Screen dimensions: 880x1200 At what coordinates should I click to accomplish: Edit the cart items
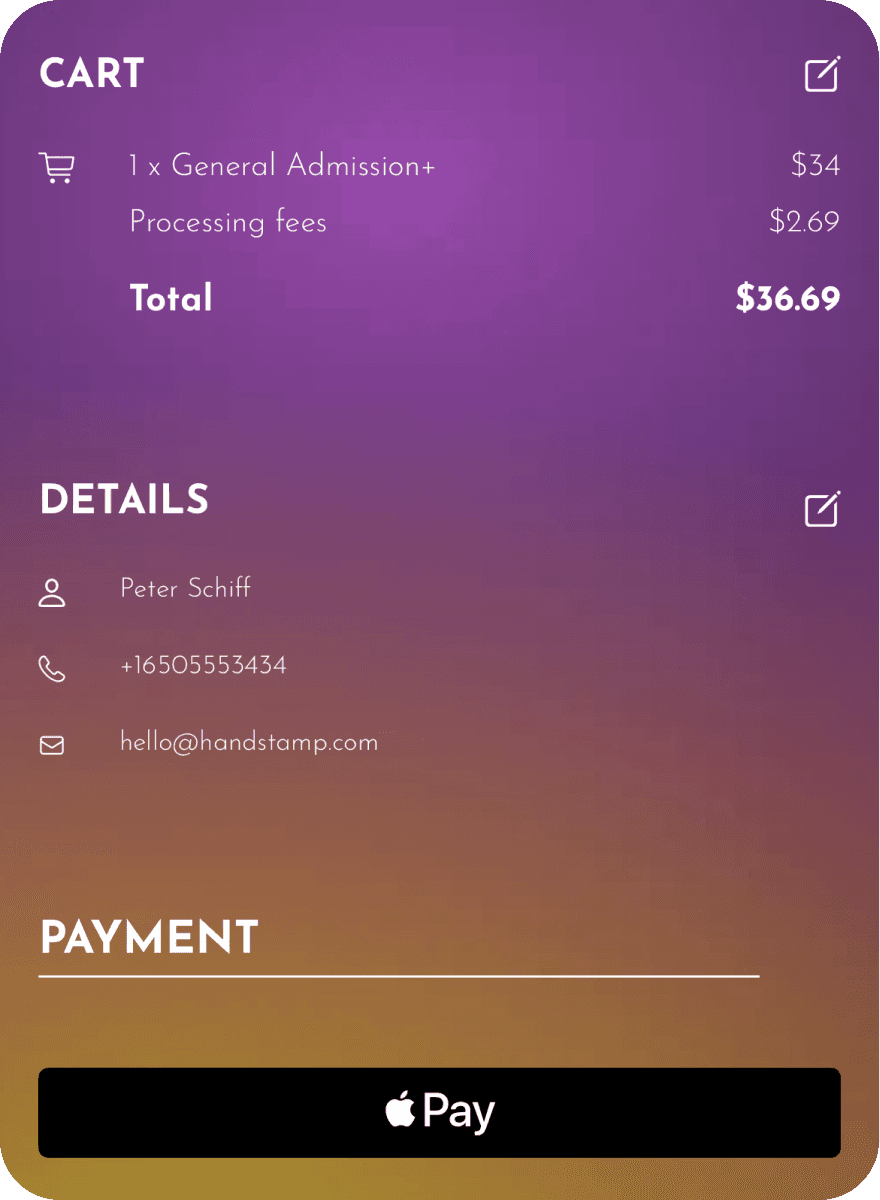coord(822,75)
